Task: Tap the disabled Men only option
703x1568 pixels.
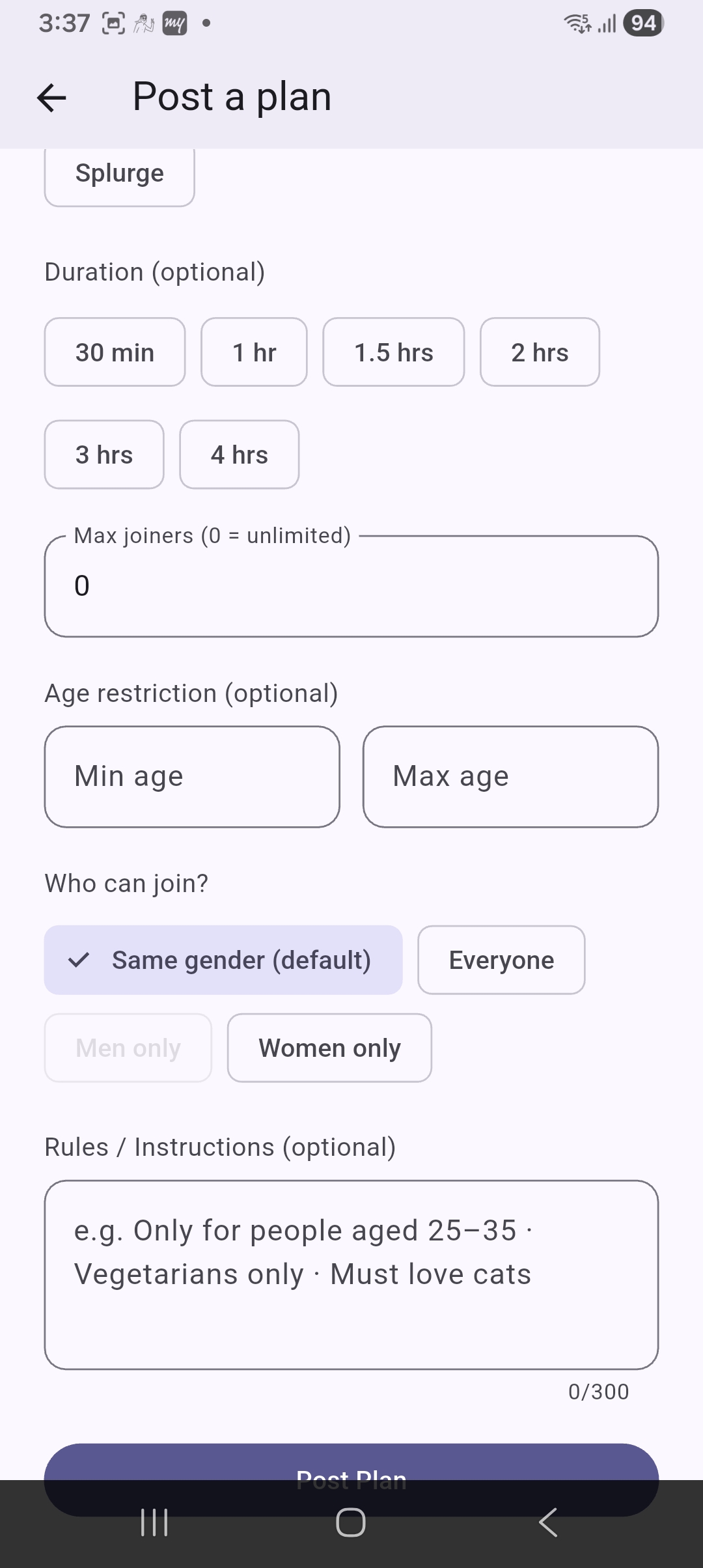Action: pos(128,1048)
